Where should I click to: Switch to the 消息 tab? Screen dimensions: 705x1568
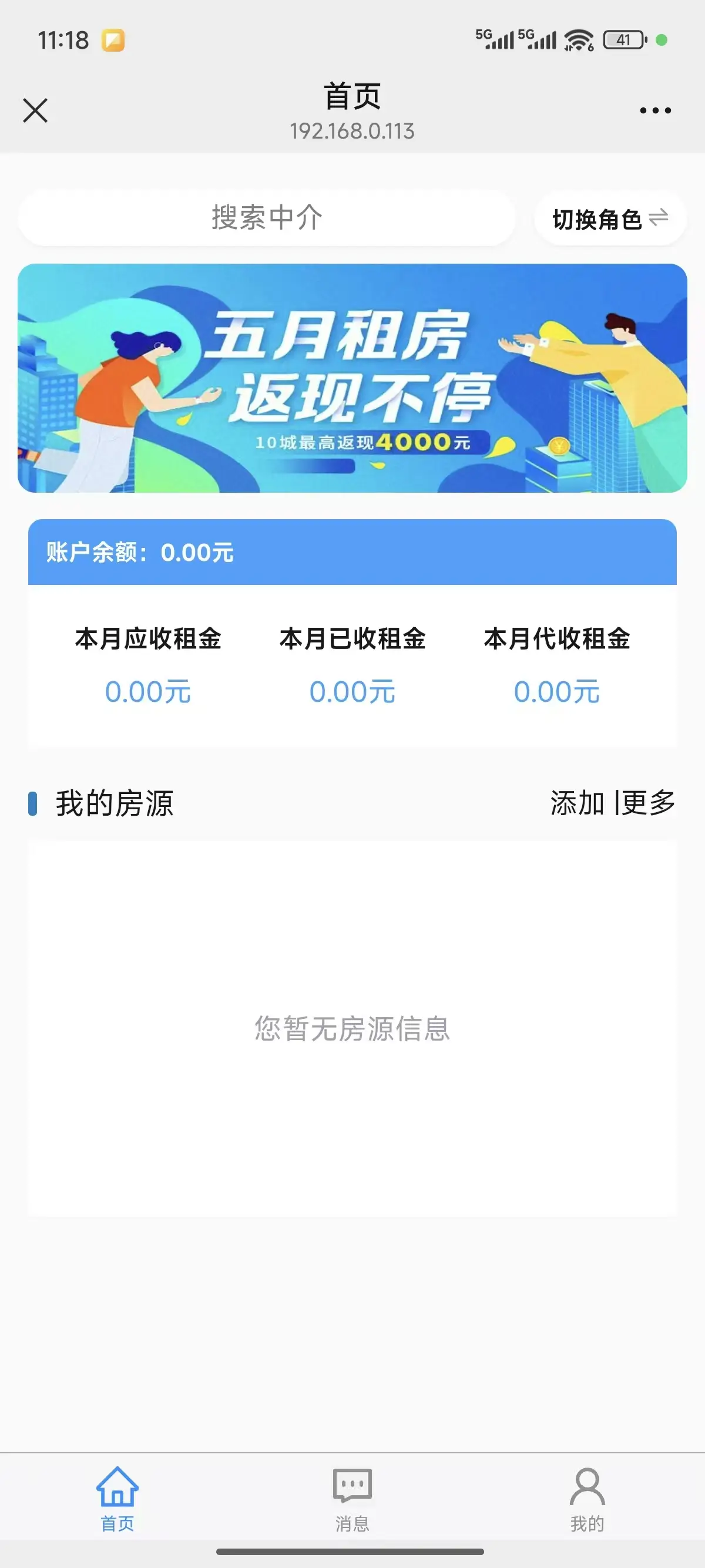(x=352, y=1498)
